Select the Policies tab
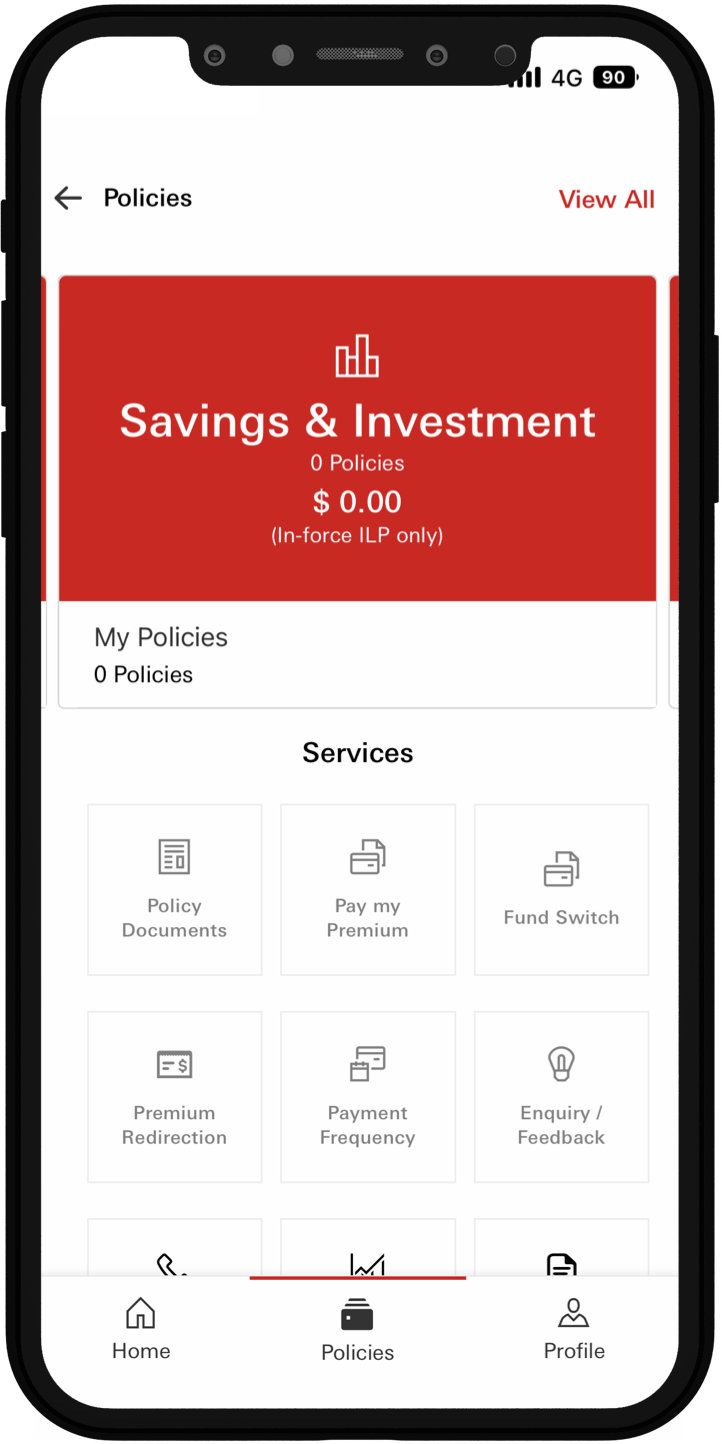This screenshot has width=722, height=1444. [x=357, y=1331]
